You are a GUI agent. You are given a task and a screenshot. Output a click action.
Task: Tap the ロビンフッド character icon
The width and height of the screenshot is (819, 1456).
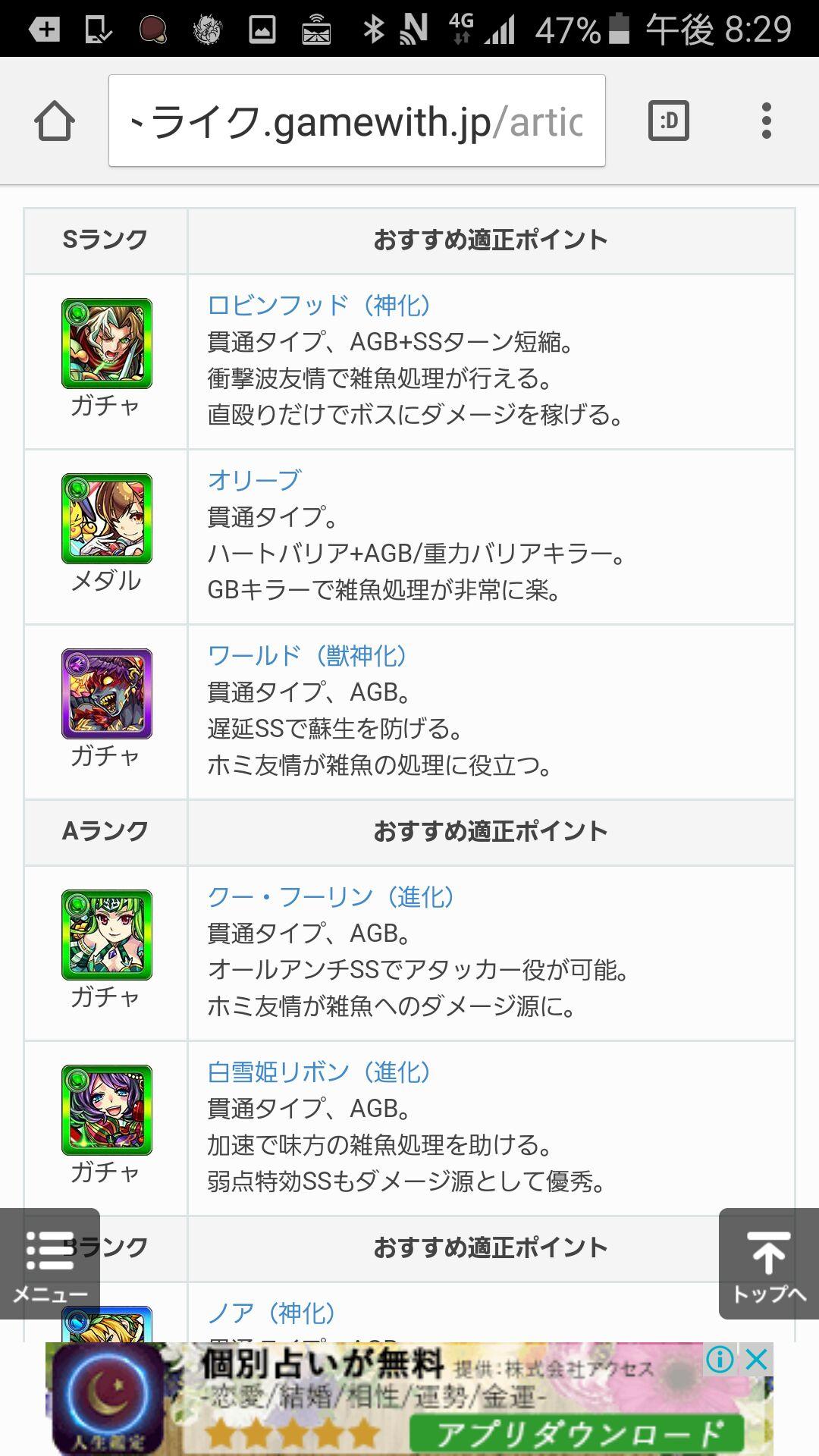tap(107, 344)
